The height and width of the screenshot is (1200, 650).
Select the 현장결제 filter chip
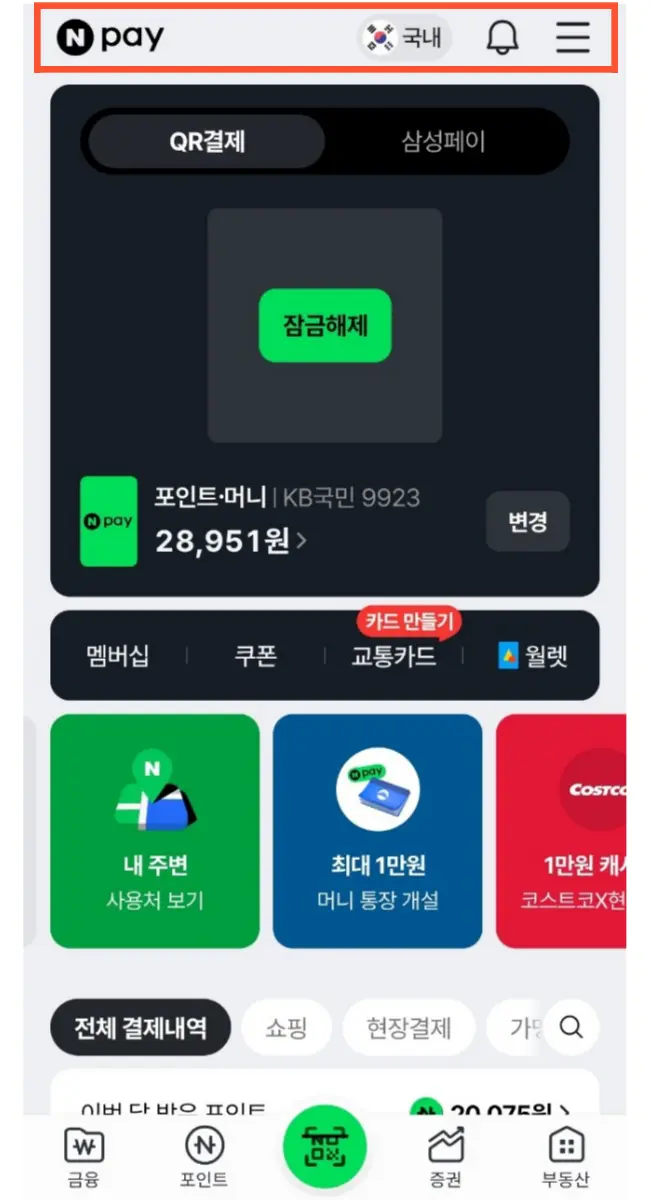tap(408, 1027)
